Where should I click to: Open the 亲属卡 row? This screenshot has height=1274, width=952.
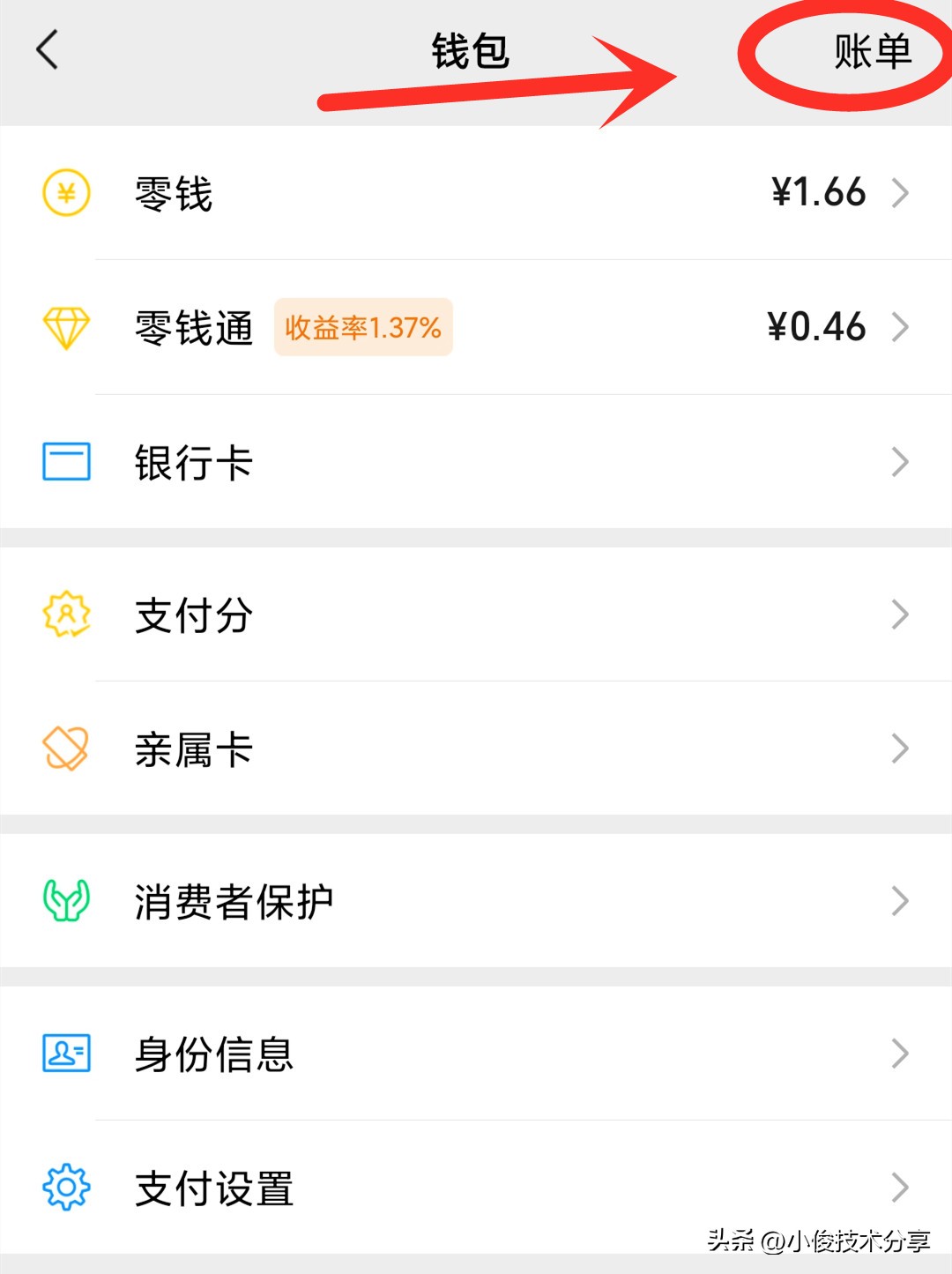click(x=476, y=749)
